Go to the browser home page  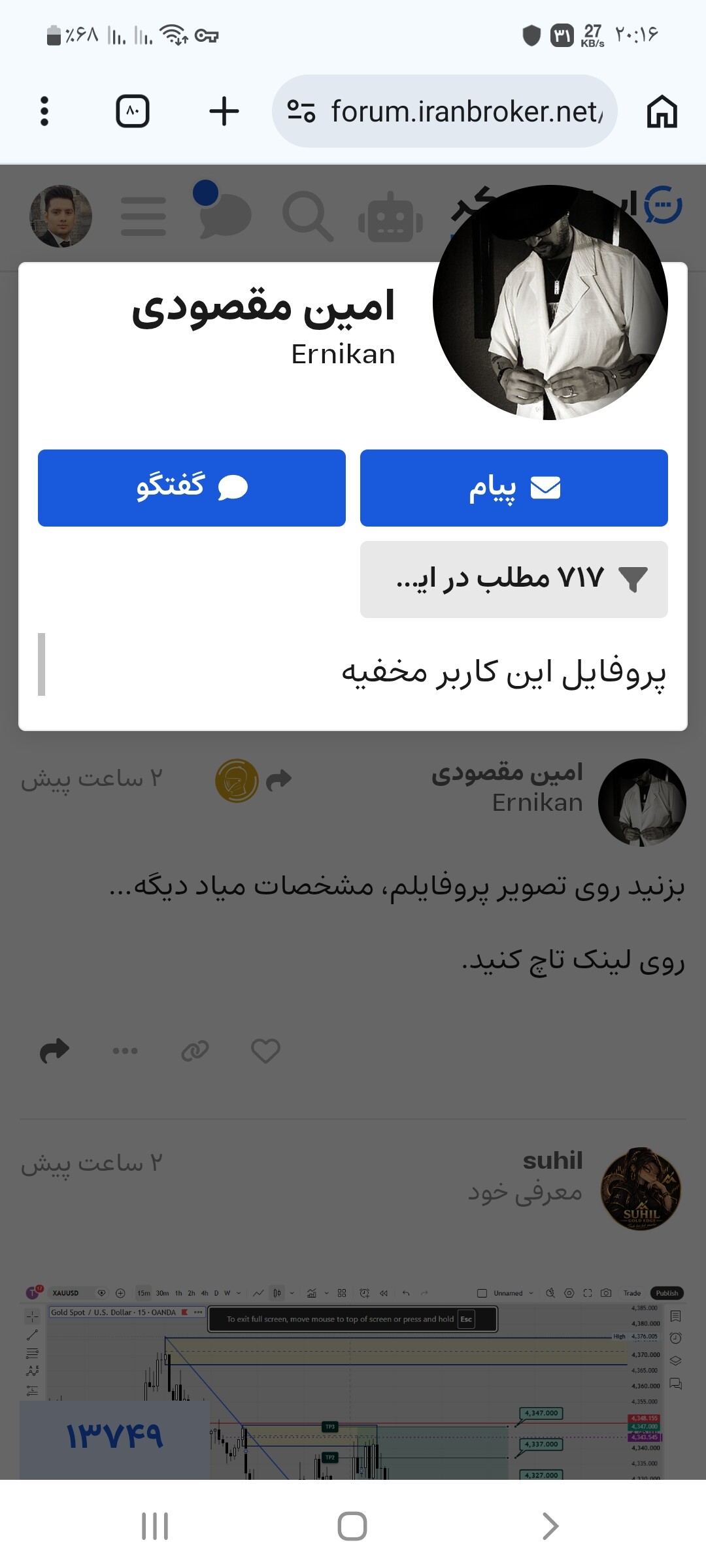pos(662,111)
